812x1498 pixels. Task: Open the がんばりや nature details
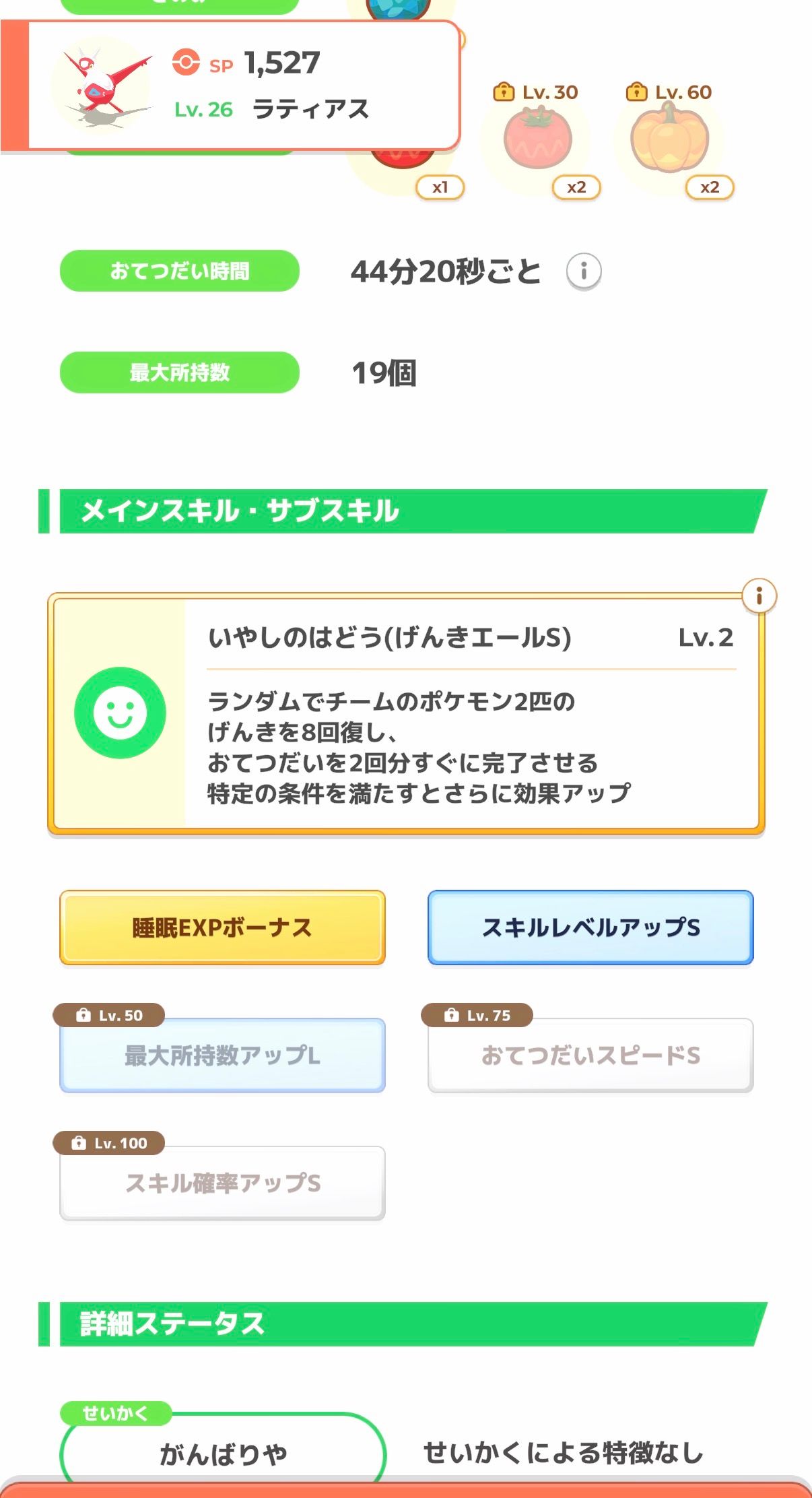point(222,1454)
